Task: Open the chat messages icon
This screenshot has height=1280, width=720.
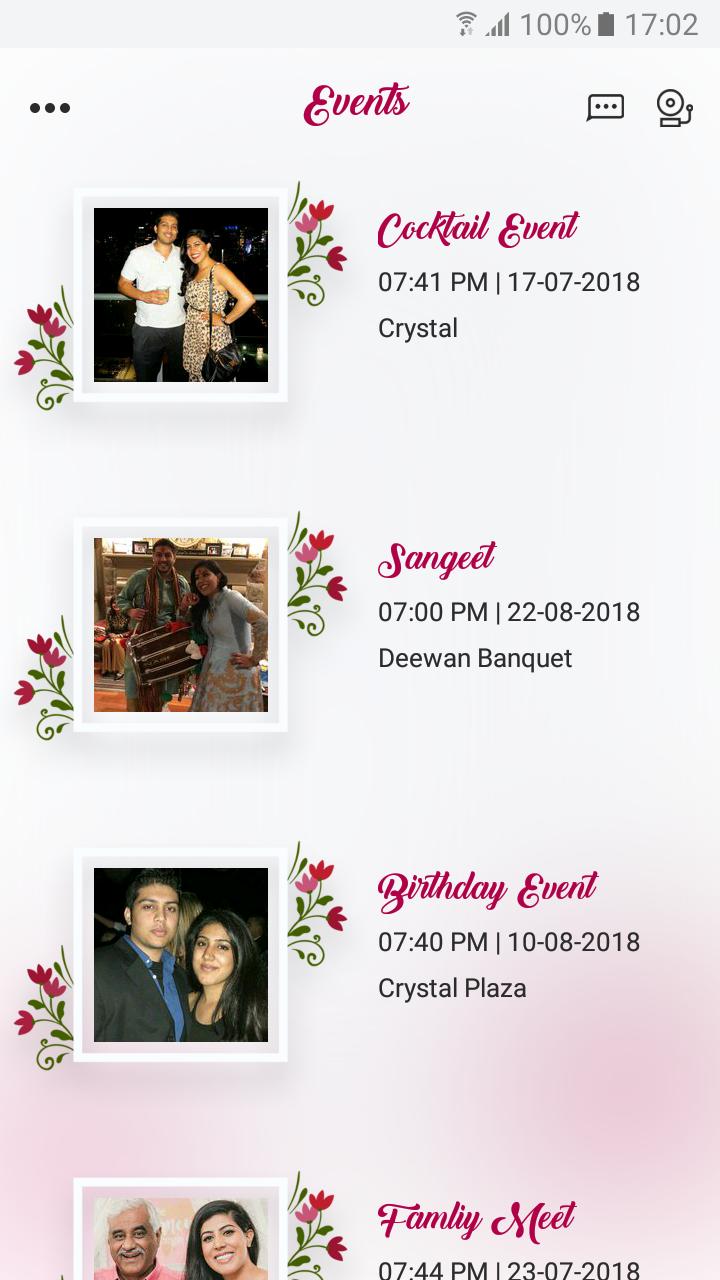Action: pyautogui.click(x=605, y=108)
